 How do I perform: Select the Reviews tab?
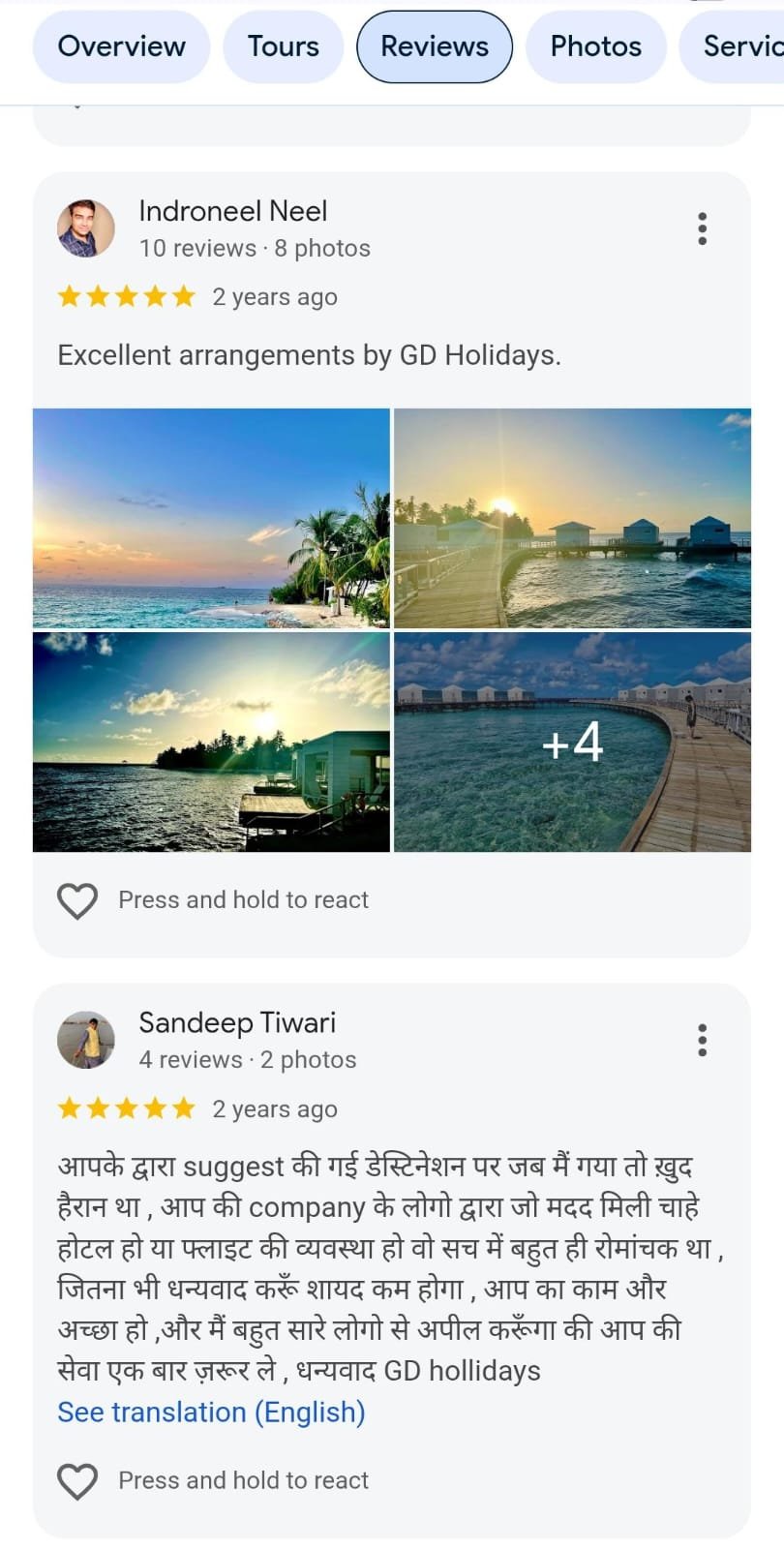coord(435,46)
